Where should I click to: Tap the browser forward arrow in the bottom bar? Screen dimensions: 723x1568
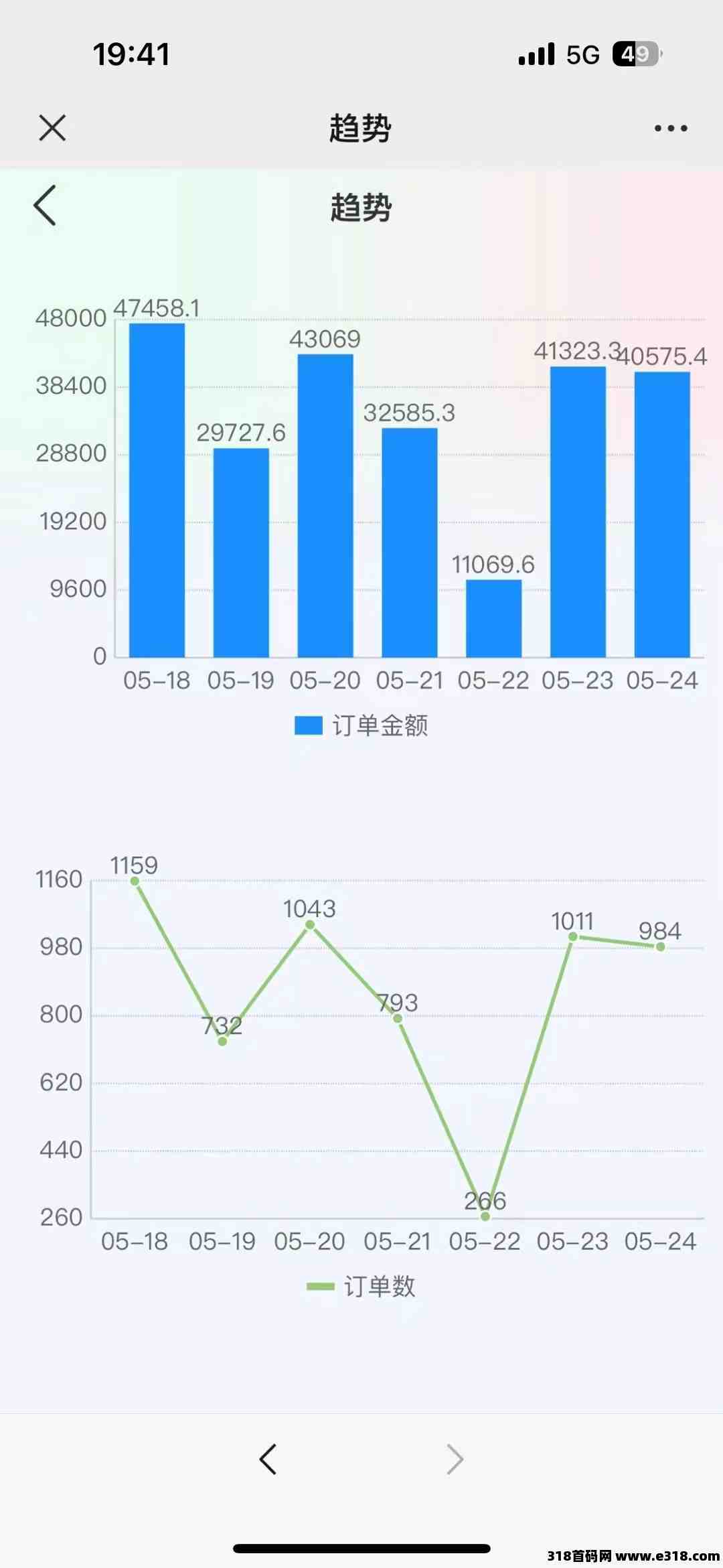pyautogui.click(x=455, y=1459)
